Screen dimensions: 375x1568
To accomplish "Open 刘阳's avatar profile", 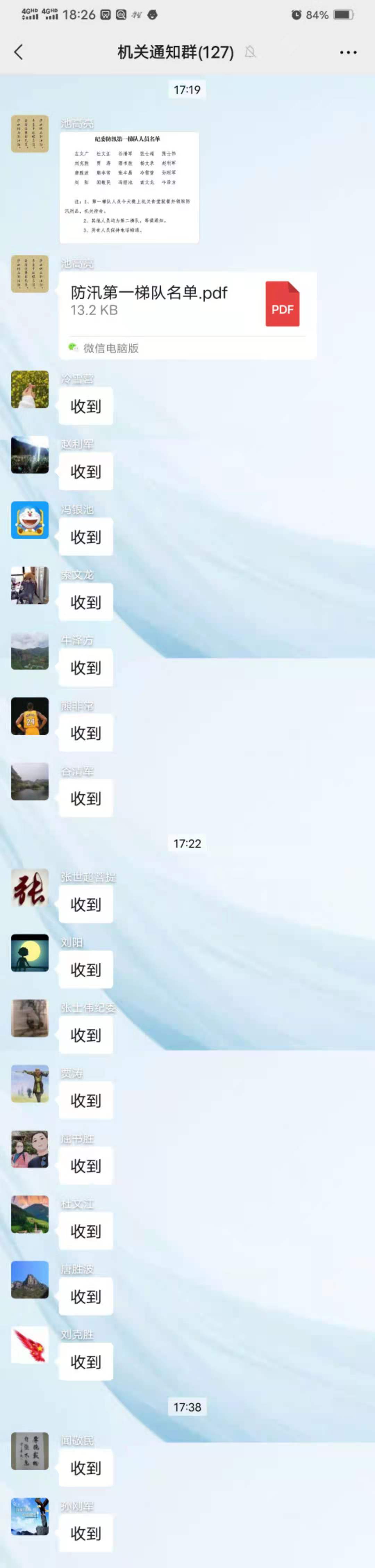I will click(30, 953).
